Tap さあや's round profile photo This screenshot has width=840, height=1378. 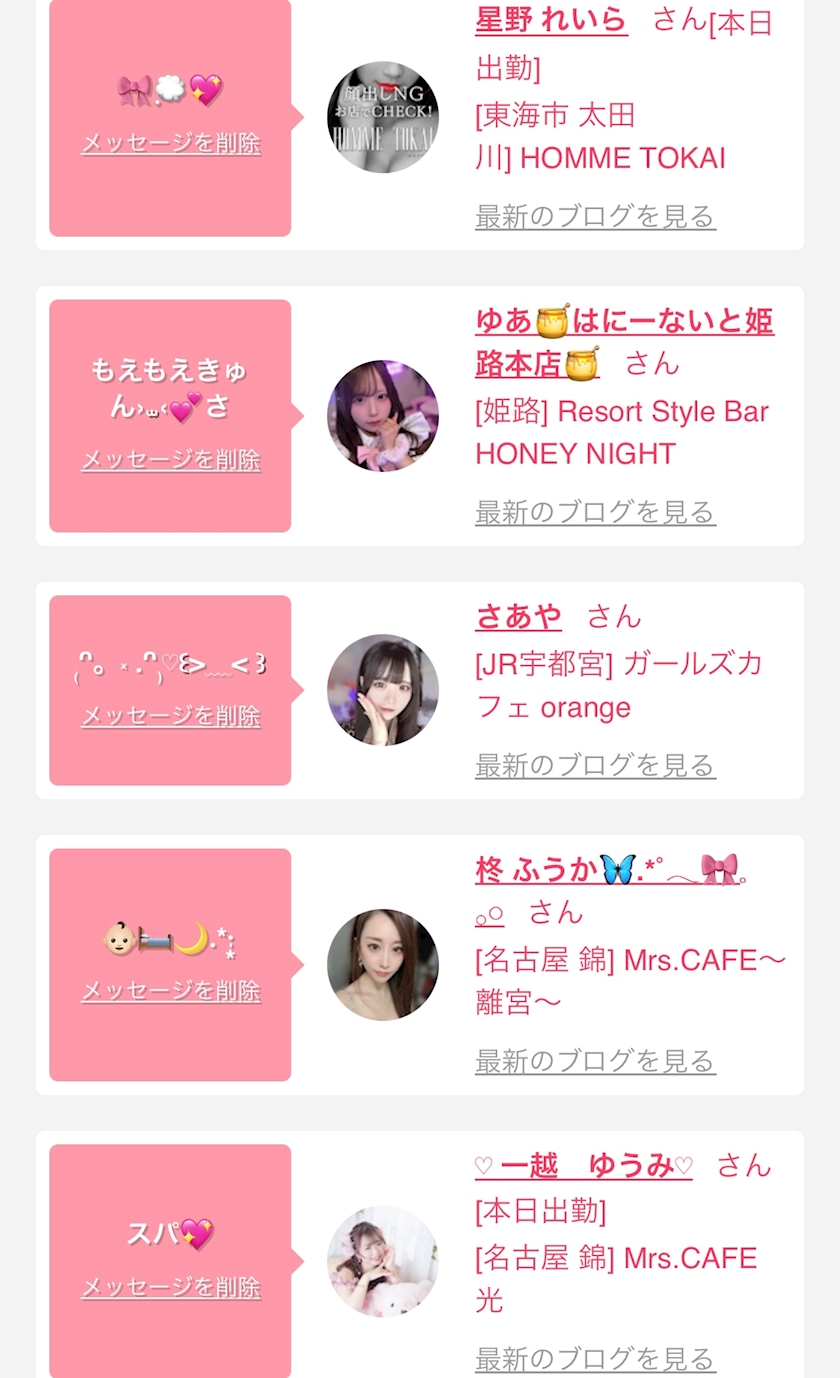(x=383, y=690)
